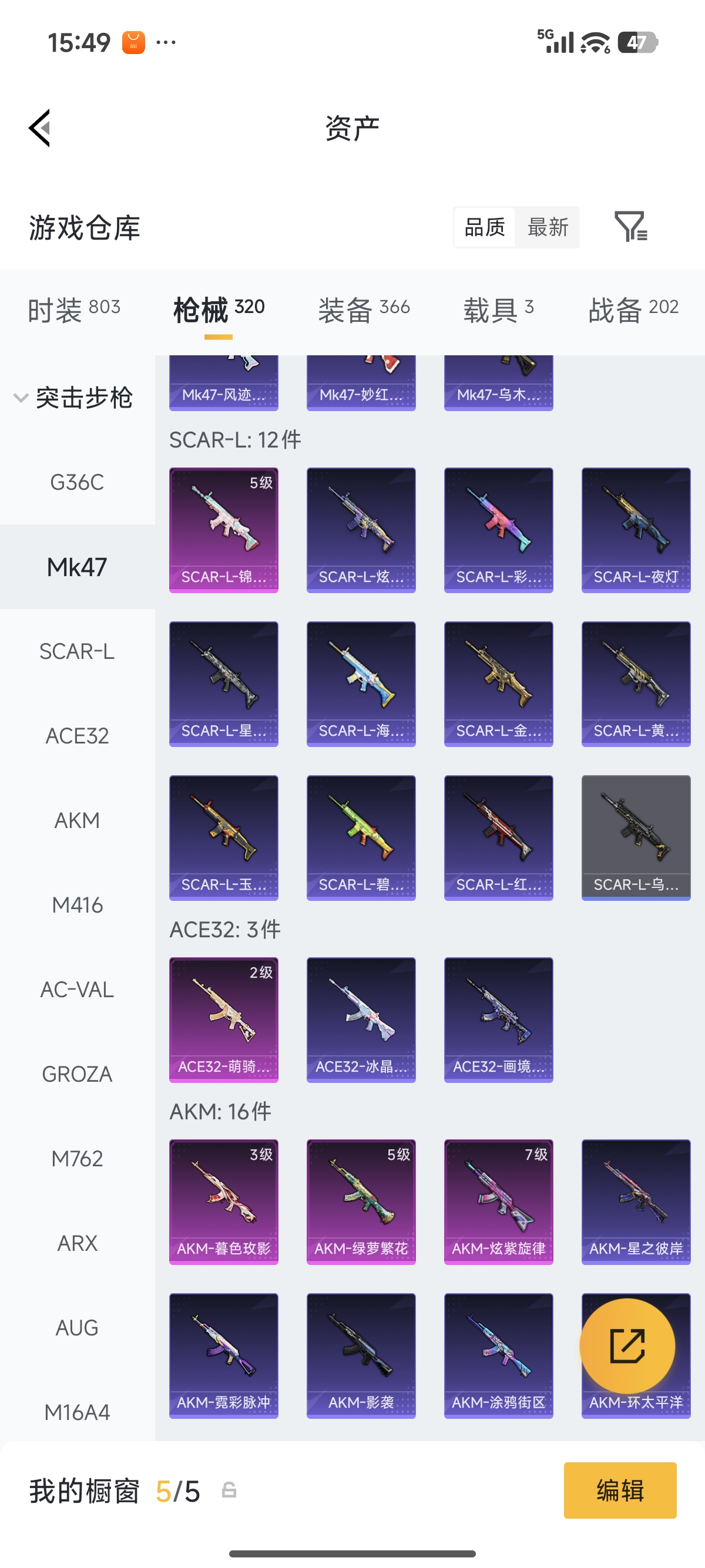Screen dimensions: 705x1568
Task: Switch to the 装备 tab
Action: tap(364, 310)
